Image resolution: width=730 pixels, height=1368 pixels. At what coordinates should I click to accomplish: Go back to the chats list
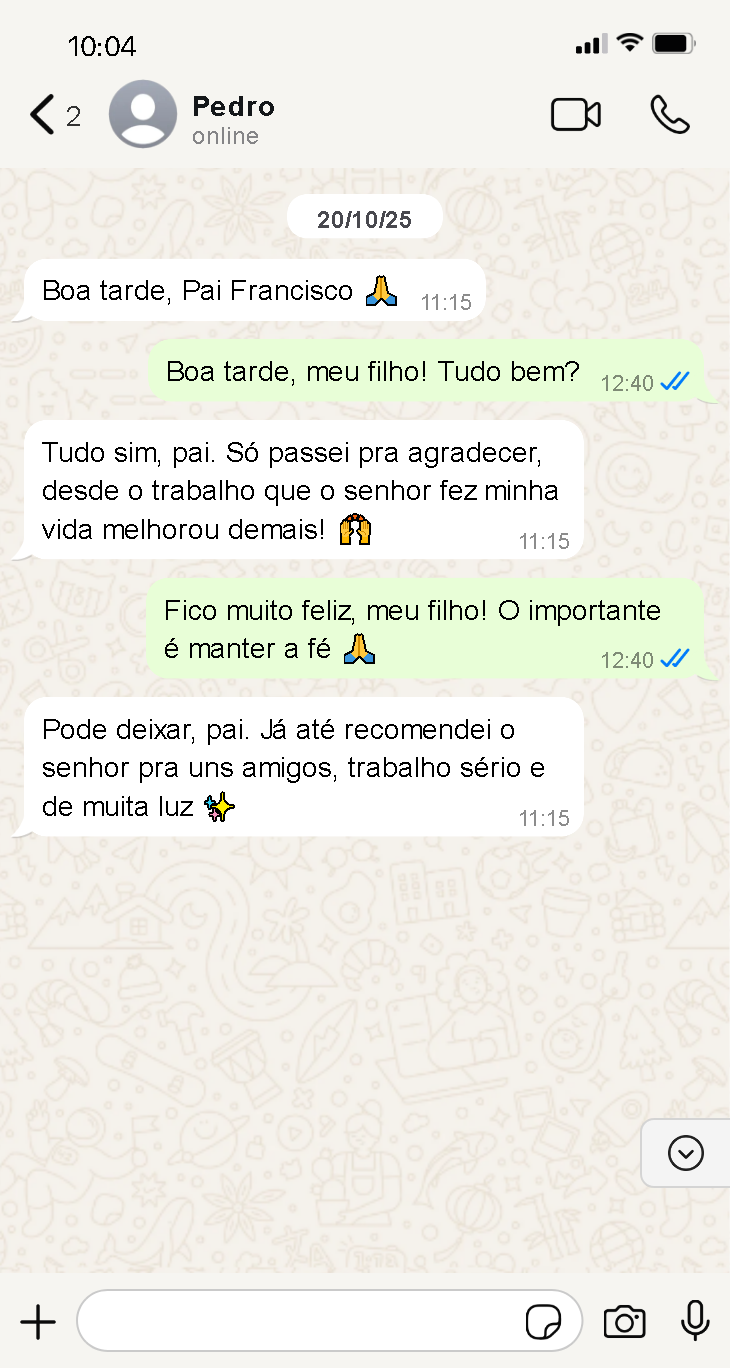pos(42,115)
